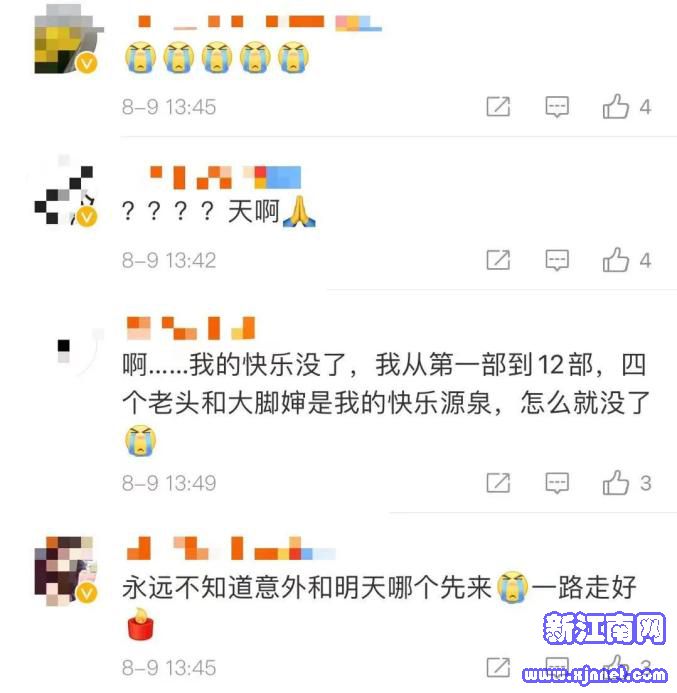Repost the '????天啊' comment

coord(498,260)
